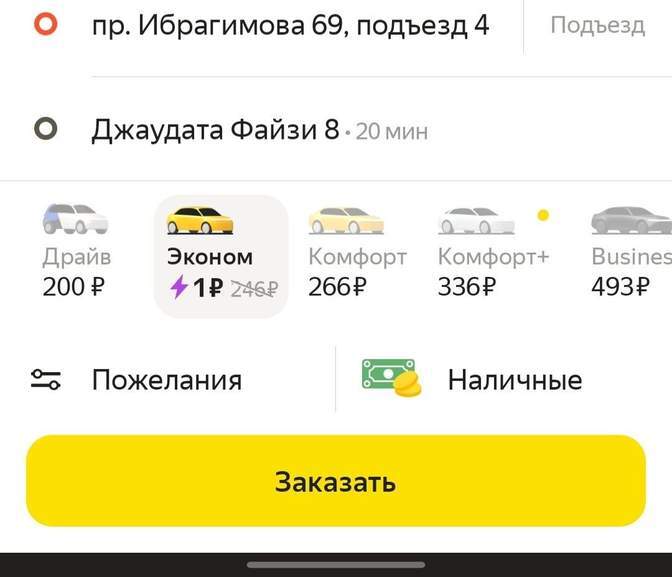The height and width of the screenshot is (577, 672).
Task: Open Пожелания ride preferences
Action: click(x=166, y=379)
